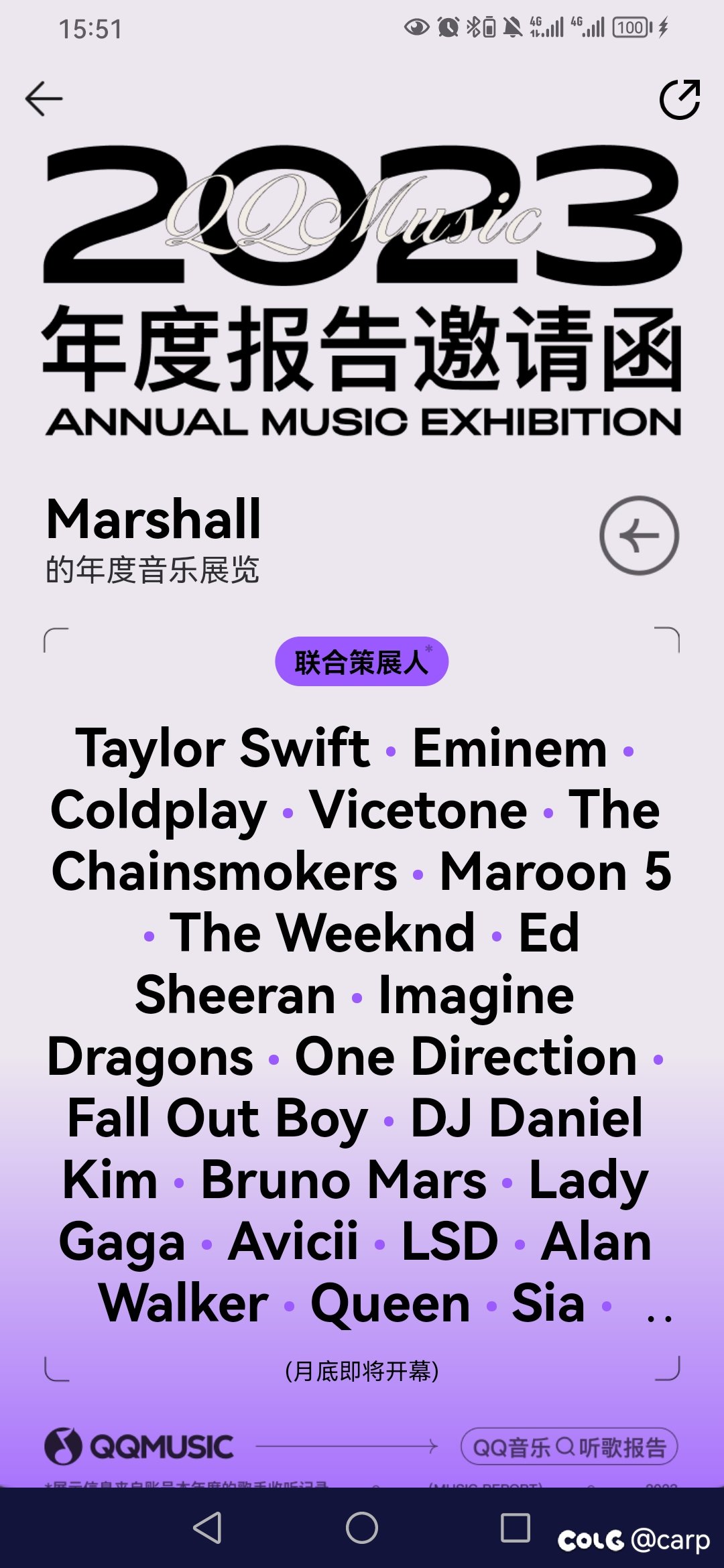
Task: Open the system recent apps view
Action: point(516,1528)
